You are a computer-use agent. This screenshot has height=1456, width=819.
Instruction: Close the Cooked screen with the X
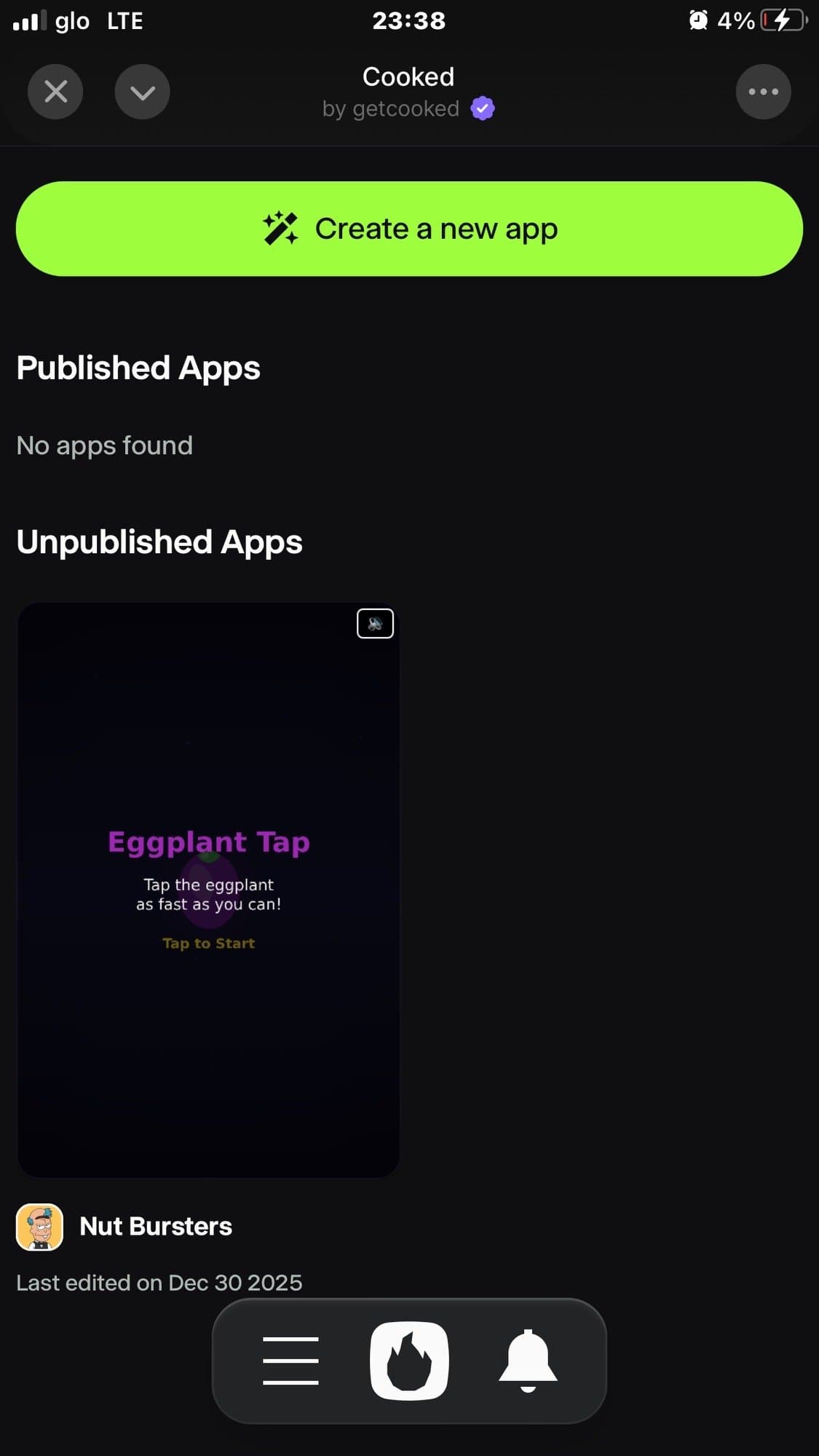(x=55, y=91)
